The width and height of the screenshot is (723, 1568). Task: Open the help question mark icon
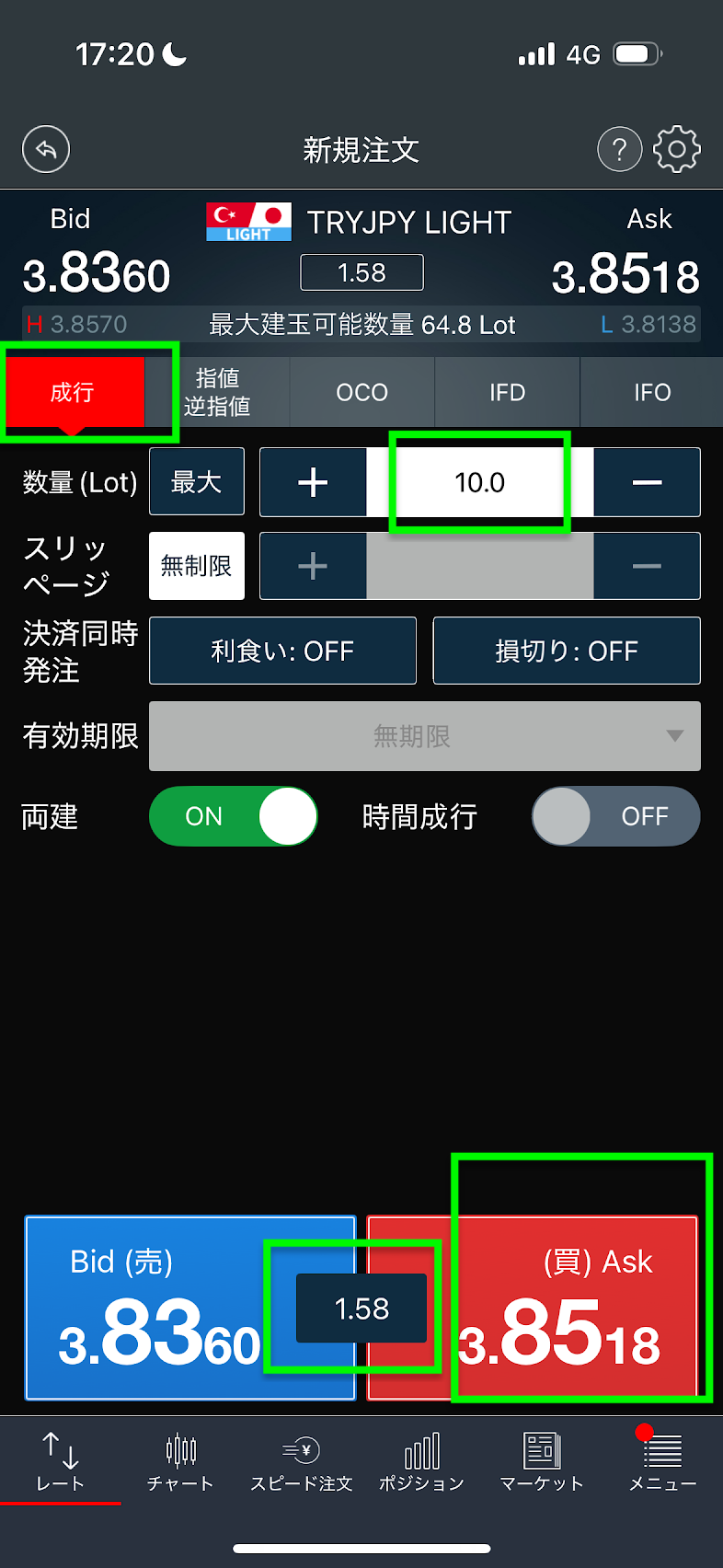coord(619,149)
